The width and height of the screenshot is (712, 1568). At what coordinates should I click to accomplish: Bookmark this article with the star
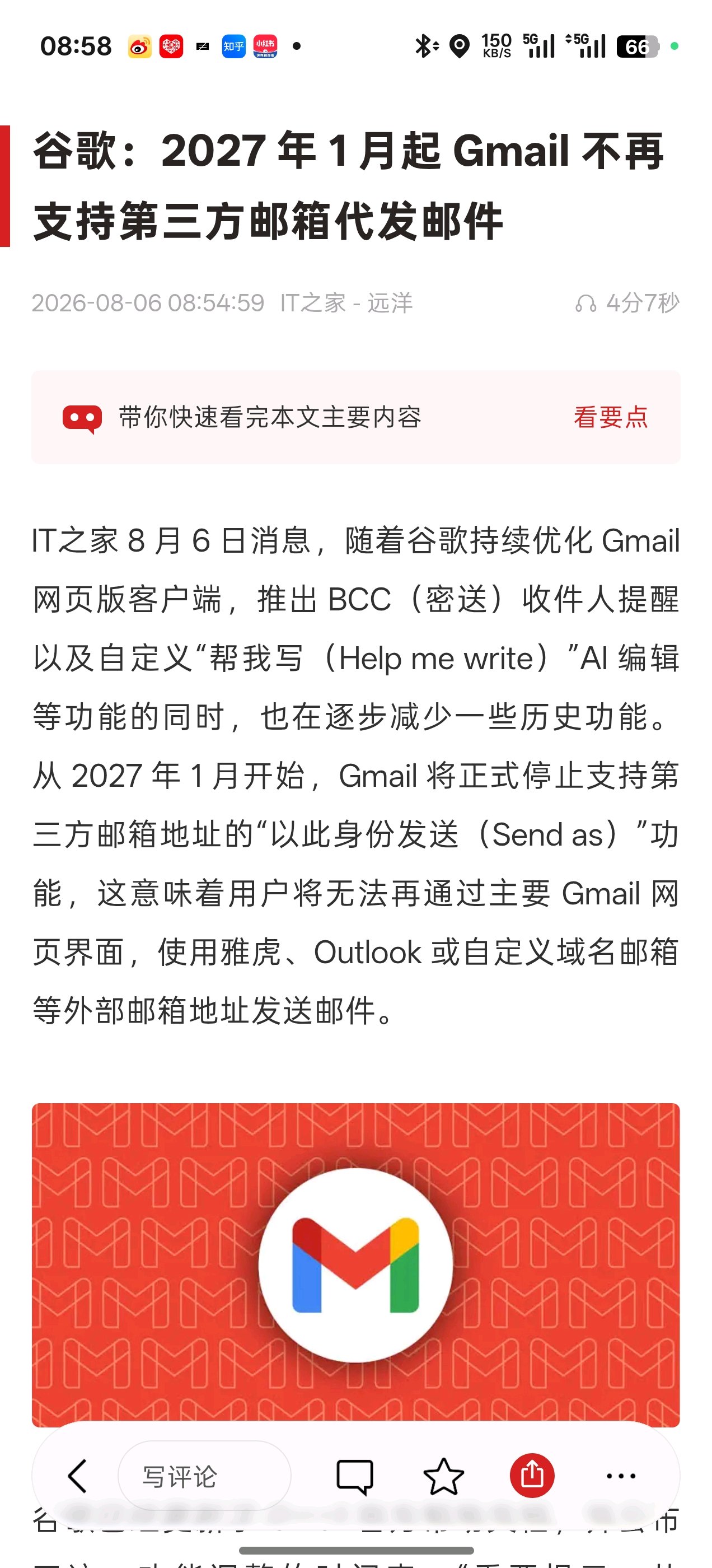(444, 1476)
